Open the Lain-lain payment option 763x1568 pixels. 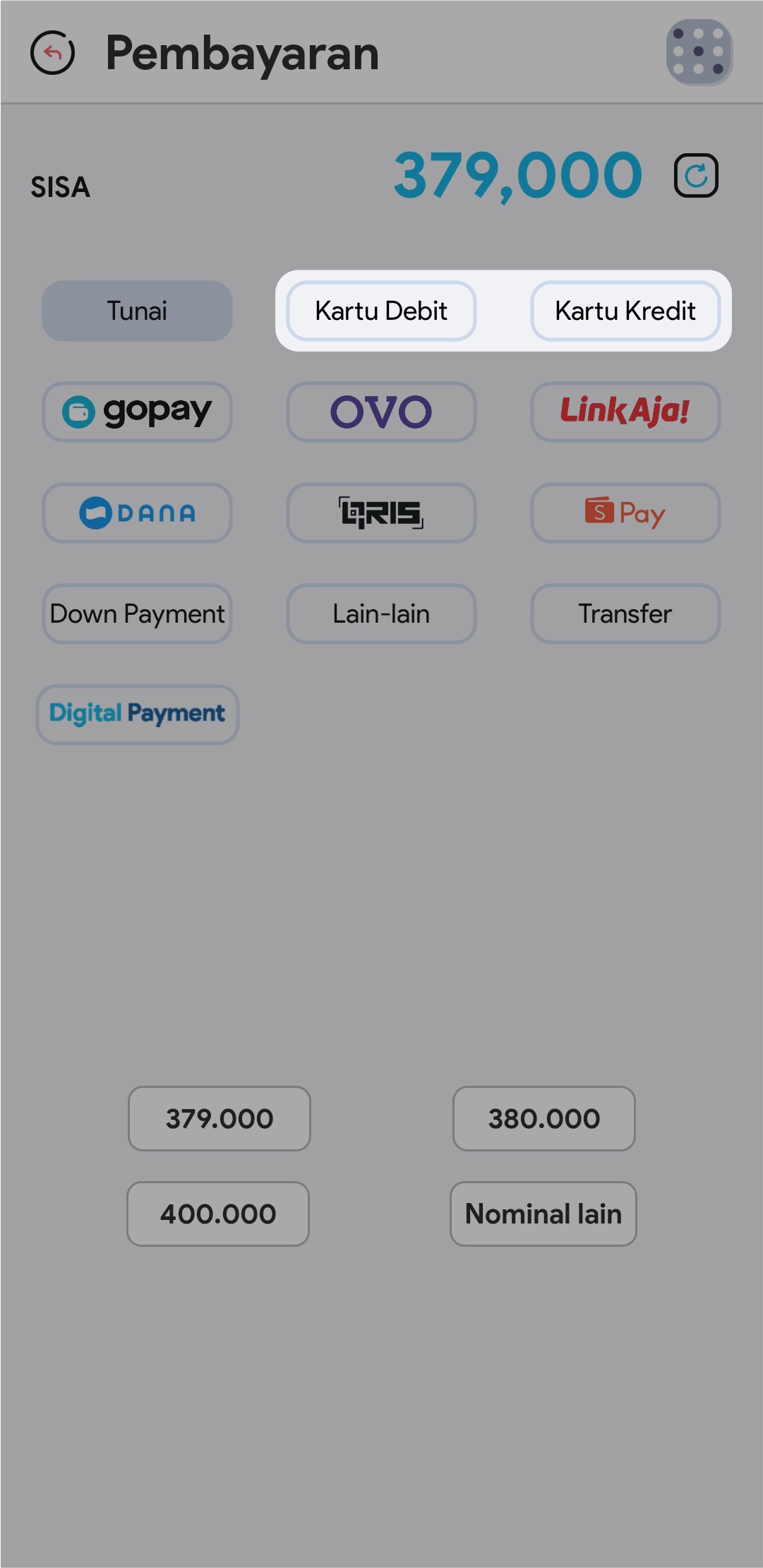tap(381, 614)
